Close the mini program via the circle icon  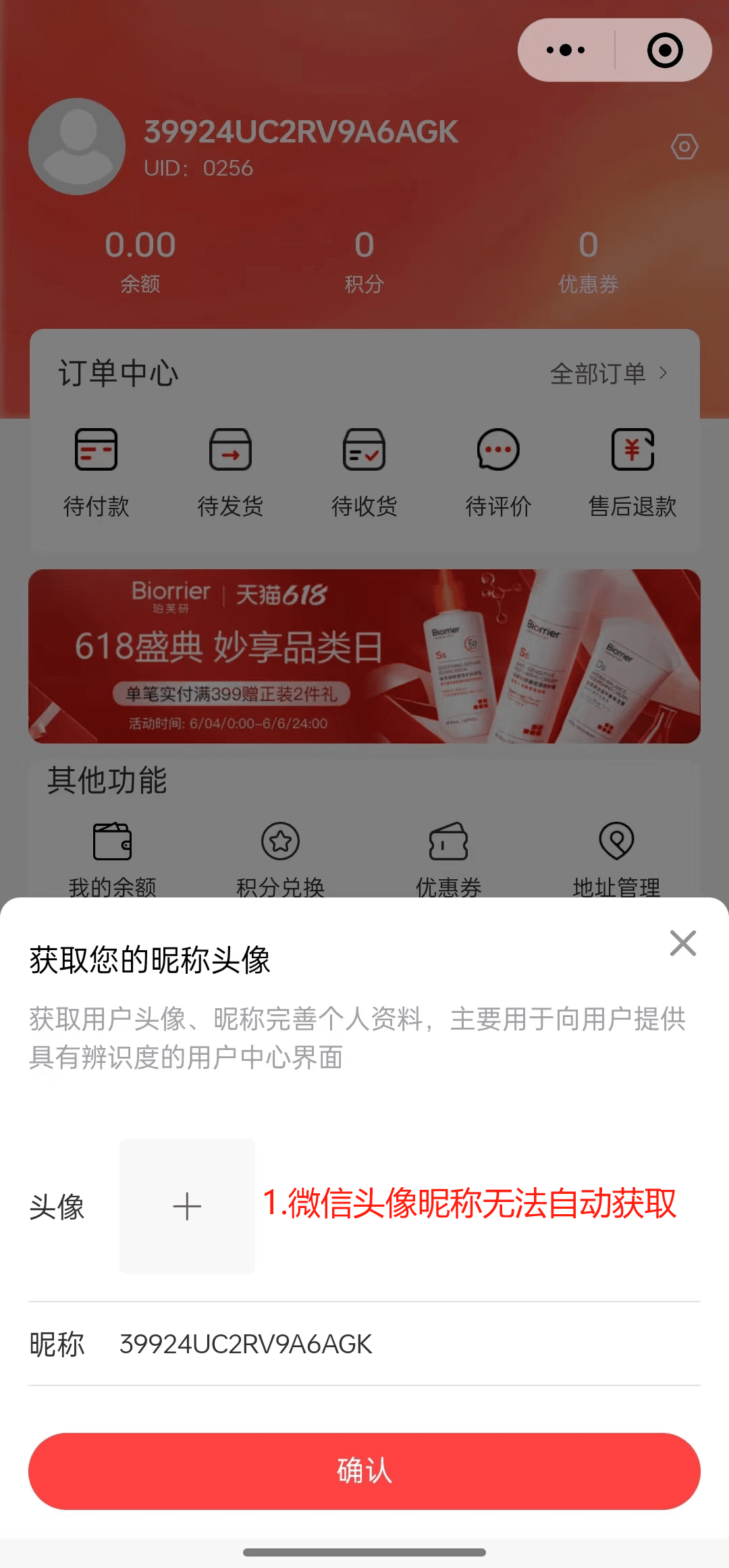(x=665, y=50)
